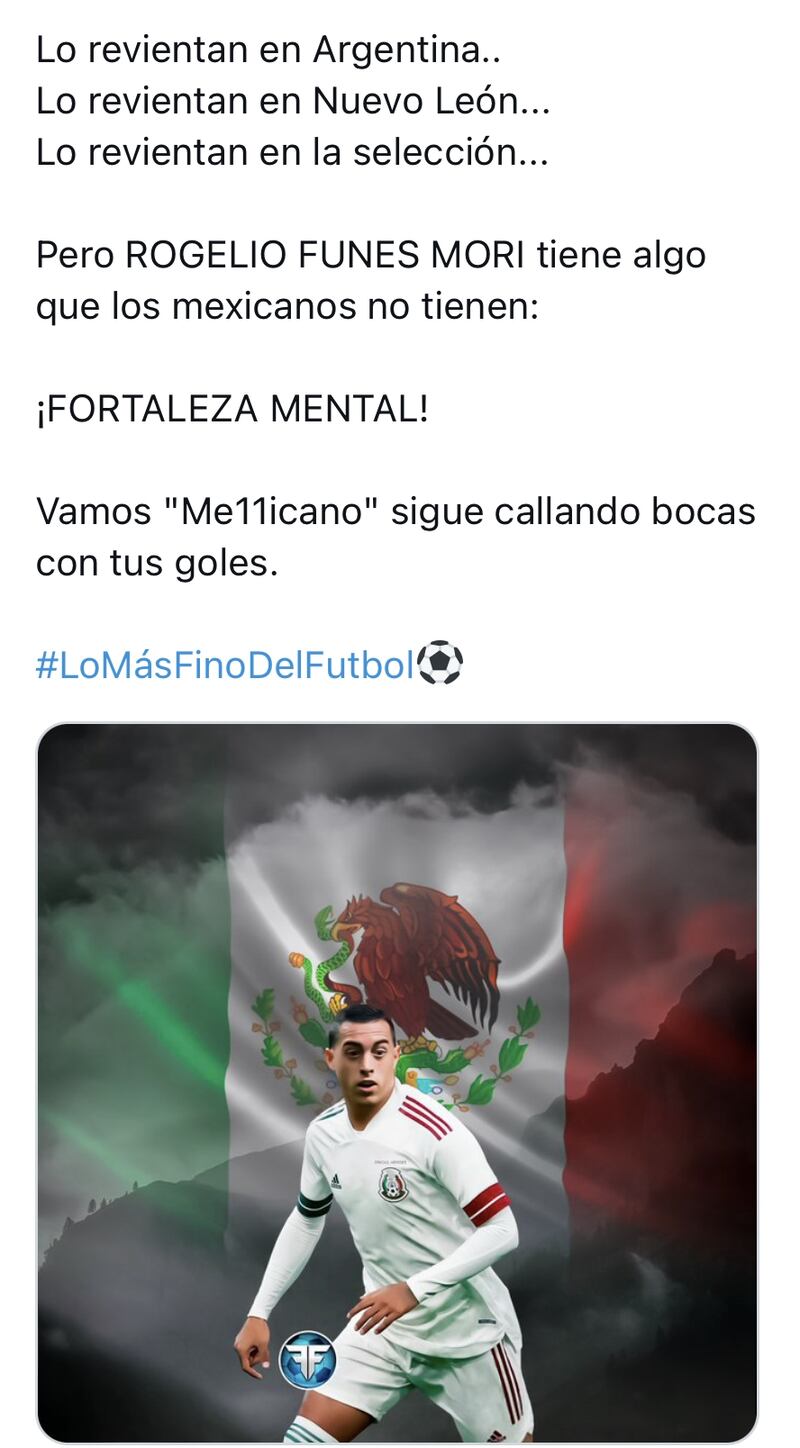Image resolution: width=800 pixels, height=1448 pixels.
Task: Open the #LoMásFinoDelFutbol hashtag
Action: tap(225, 665)
